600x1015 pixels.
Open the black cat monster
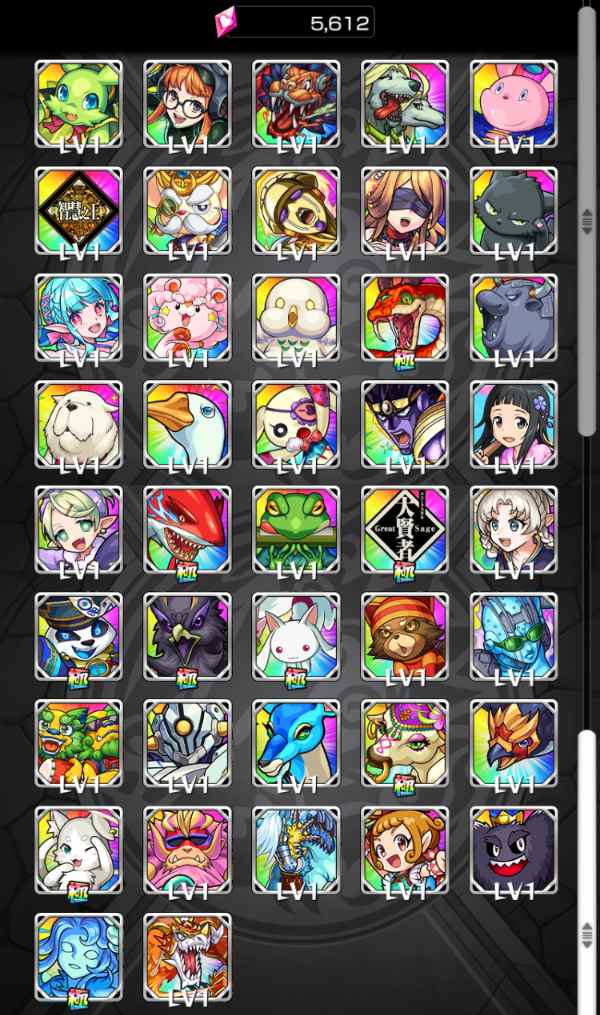pos(514,210)
